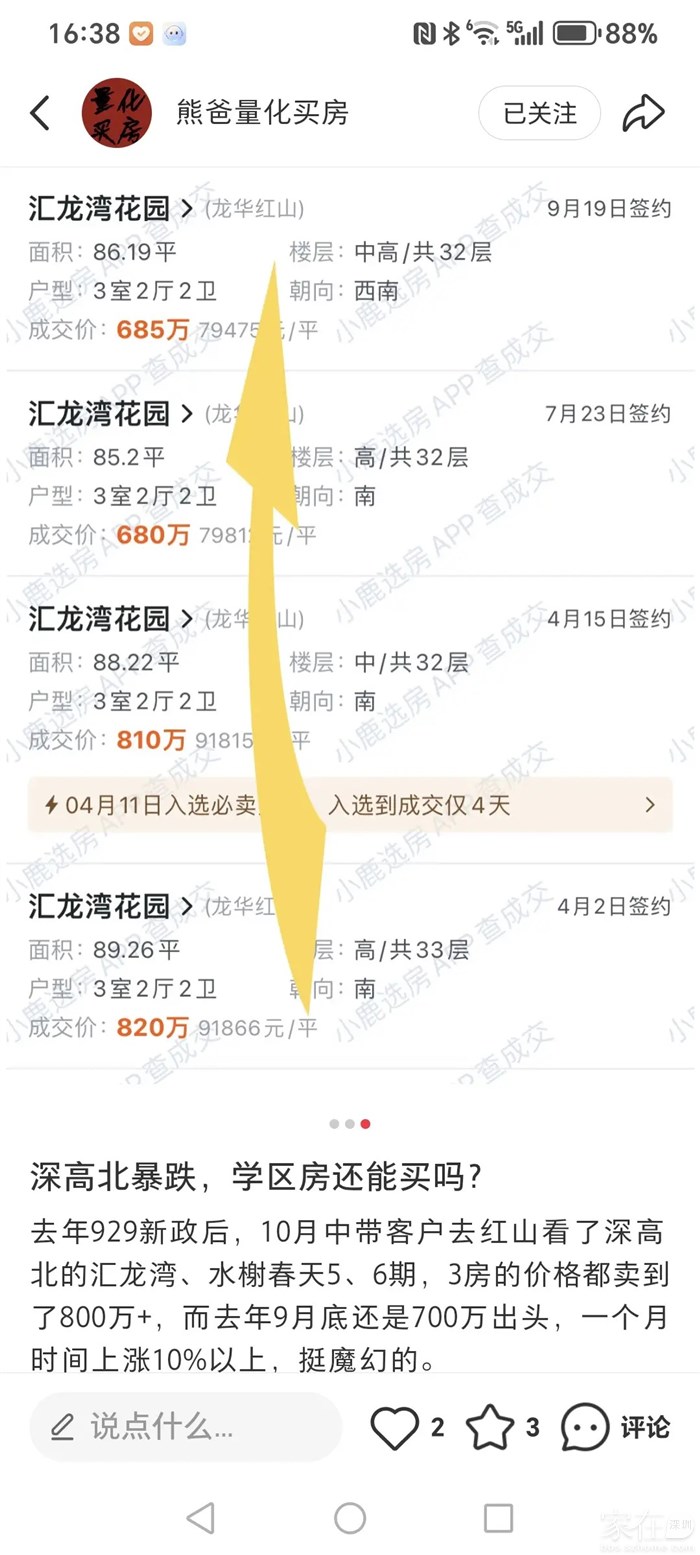Like this post with the heart
Viewport: 700px width, 1555px height.
[x=394, y=1428]
